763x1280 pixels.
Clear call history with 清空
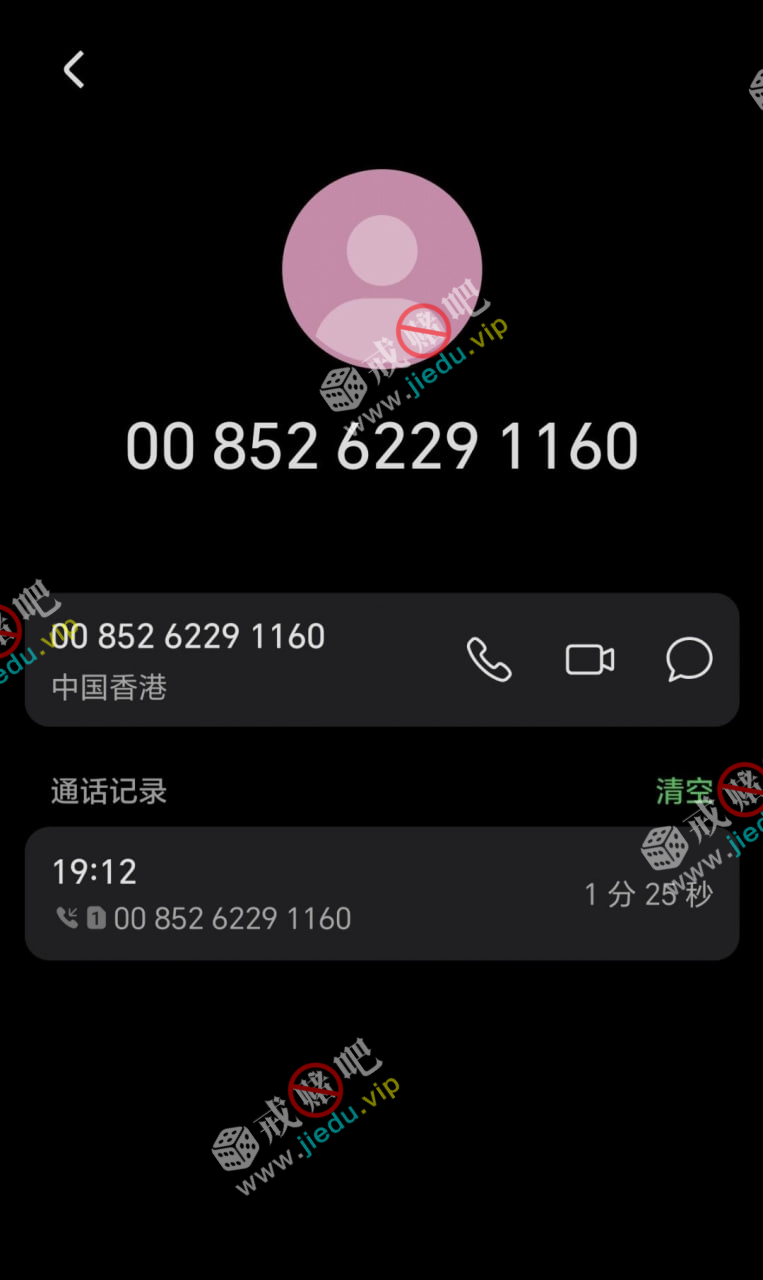[x=684, y=791]
